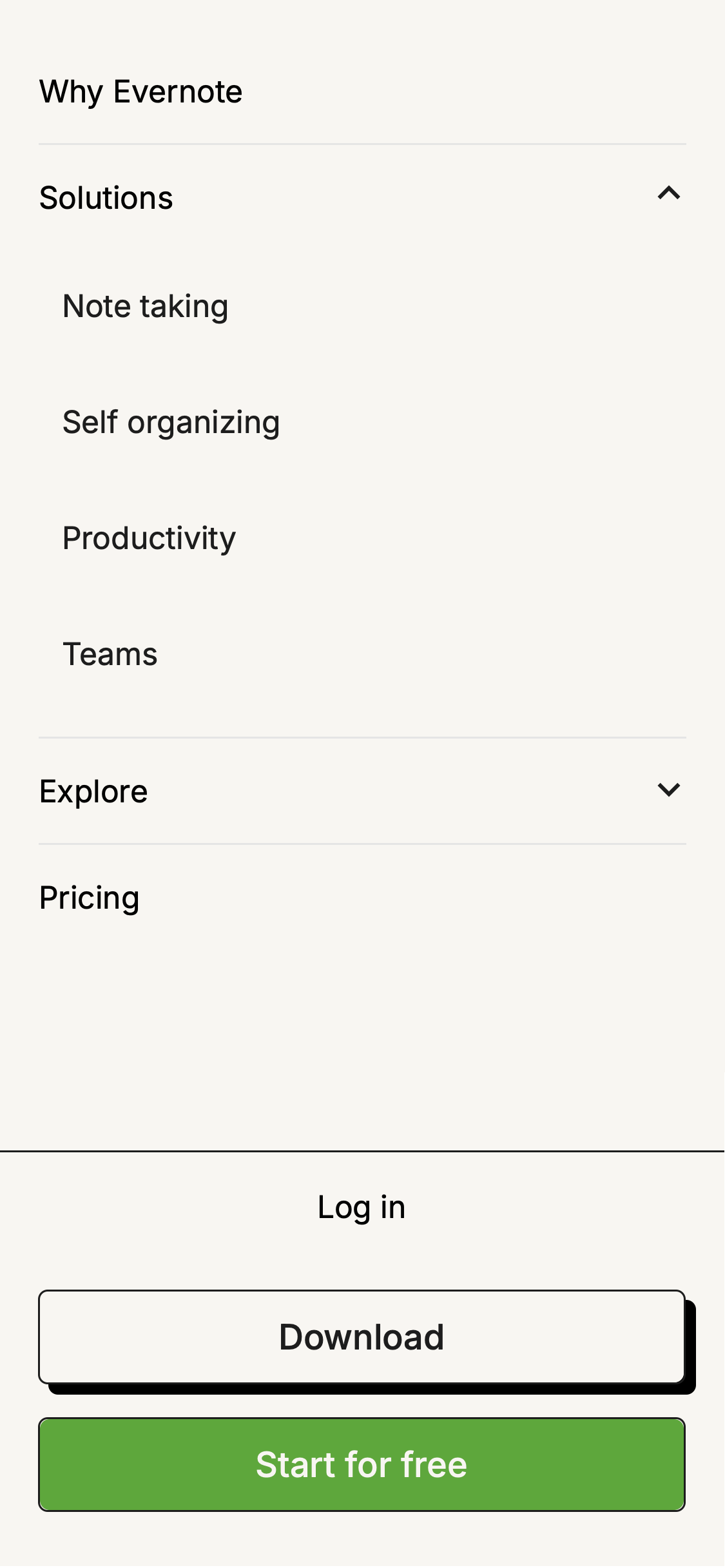Select Teams under the Solutions section
Image resolution: width=725 pixels, height=1568 pixels.
click(110, 653)
